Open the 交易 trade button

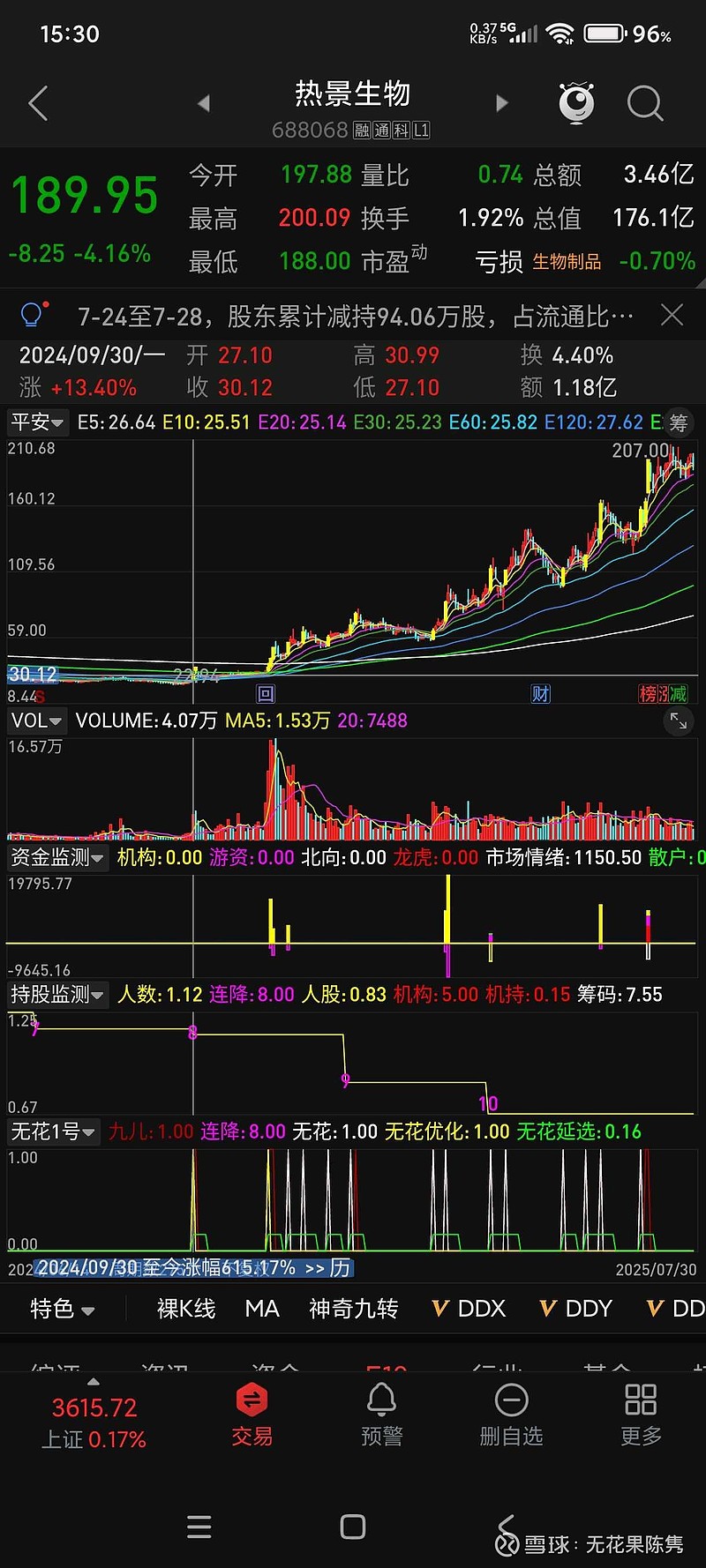tap(252, 1415)
